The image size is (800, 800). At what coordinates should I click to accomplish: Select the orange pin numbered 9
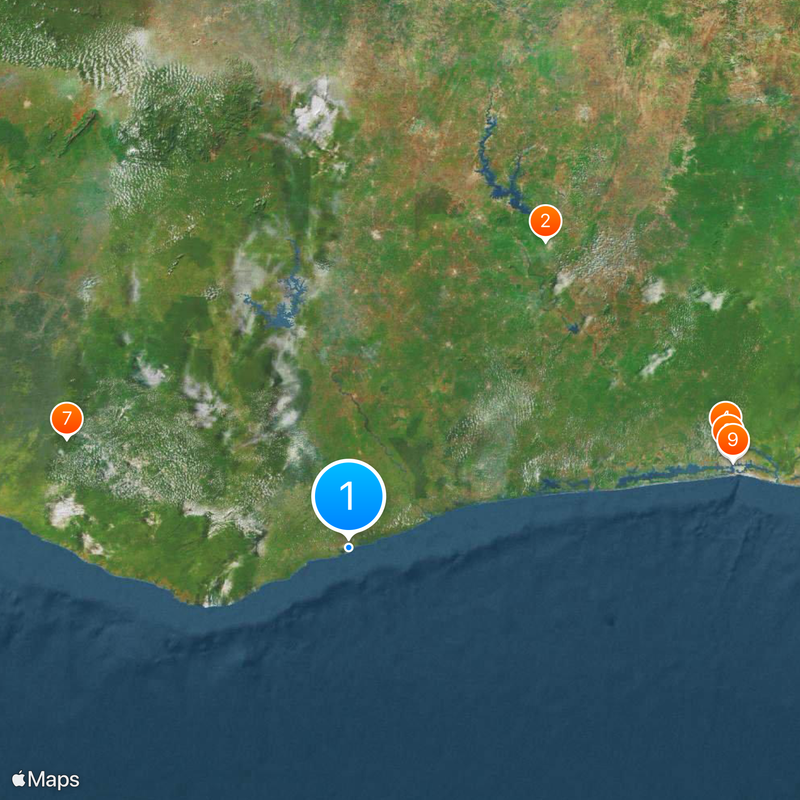[x=734, y=439]
